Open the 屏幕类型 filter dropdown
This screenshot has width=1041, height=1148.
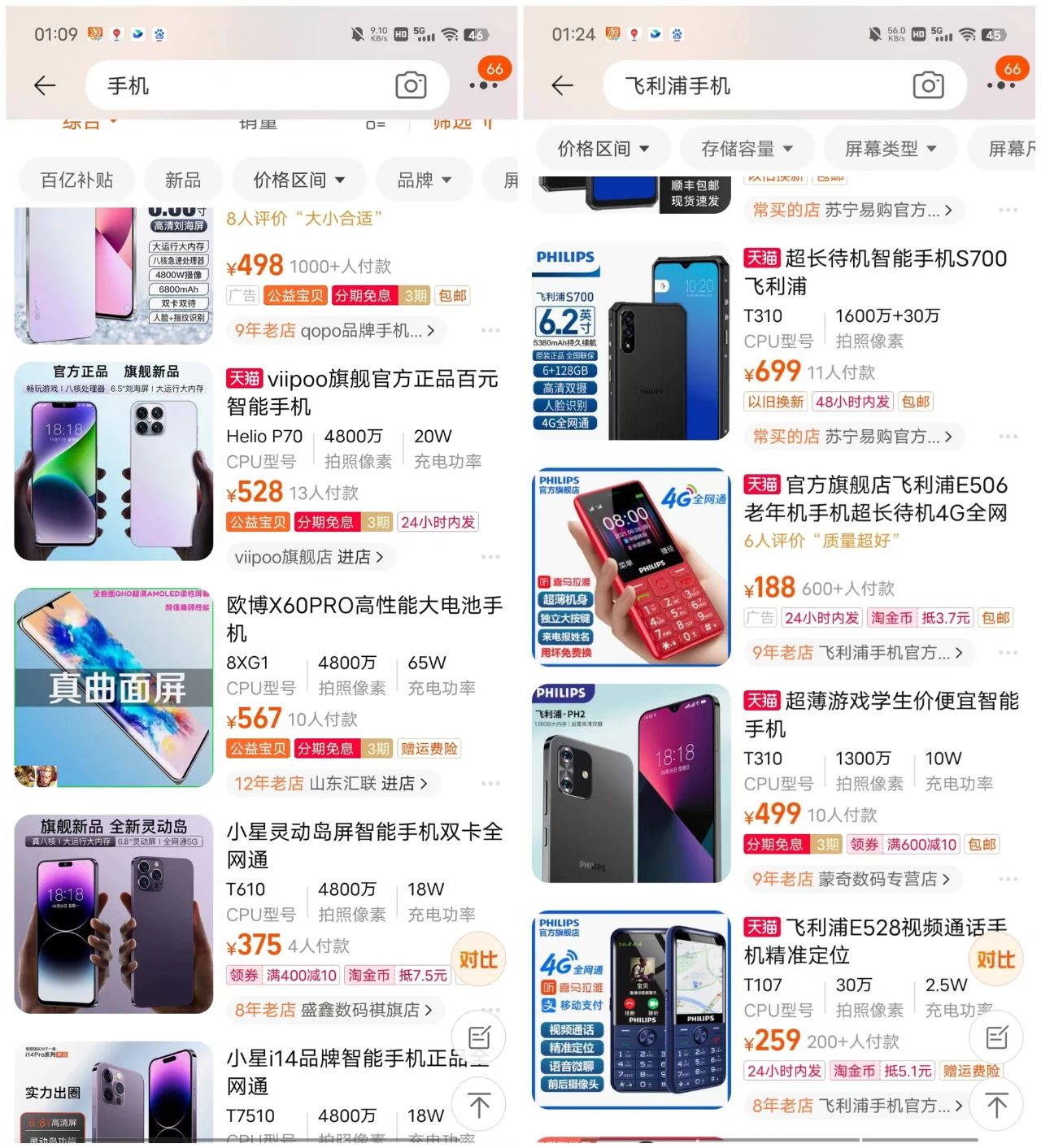click(x=890, y=149)
